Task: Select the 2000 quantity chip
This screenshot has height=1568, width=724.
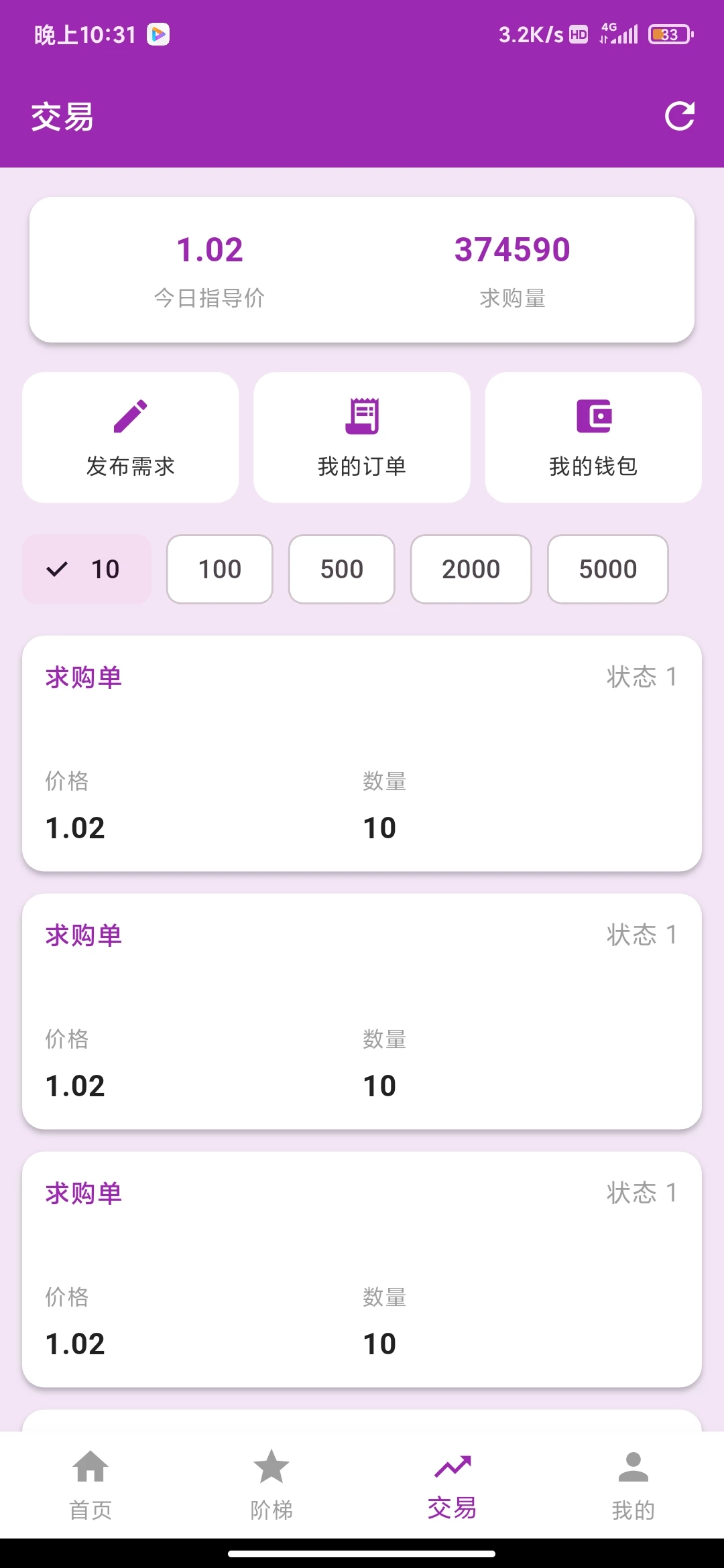Action: coord(471,569)
